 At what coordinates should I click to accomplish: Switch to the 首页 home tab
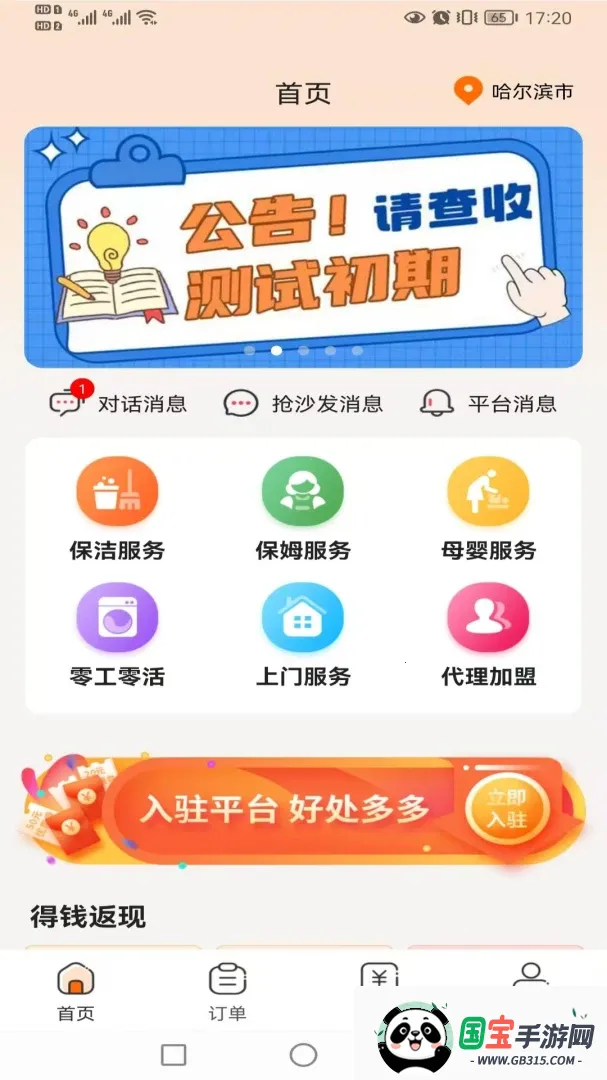pyautogui.click(x=76, y=992)
